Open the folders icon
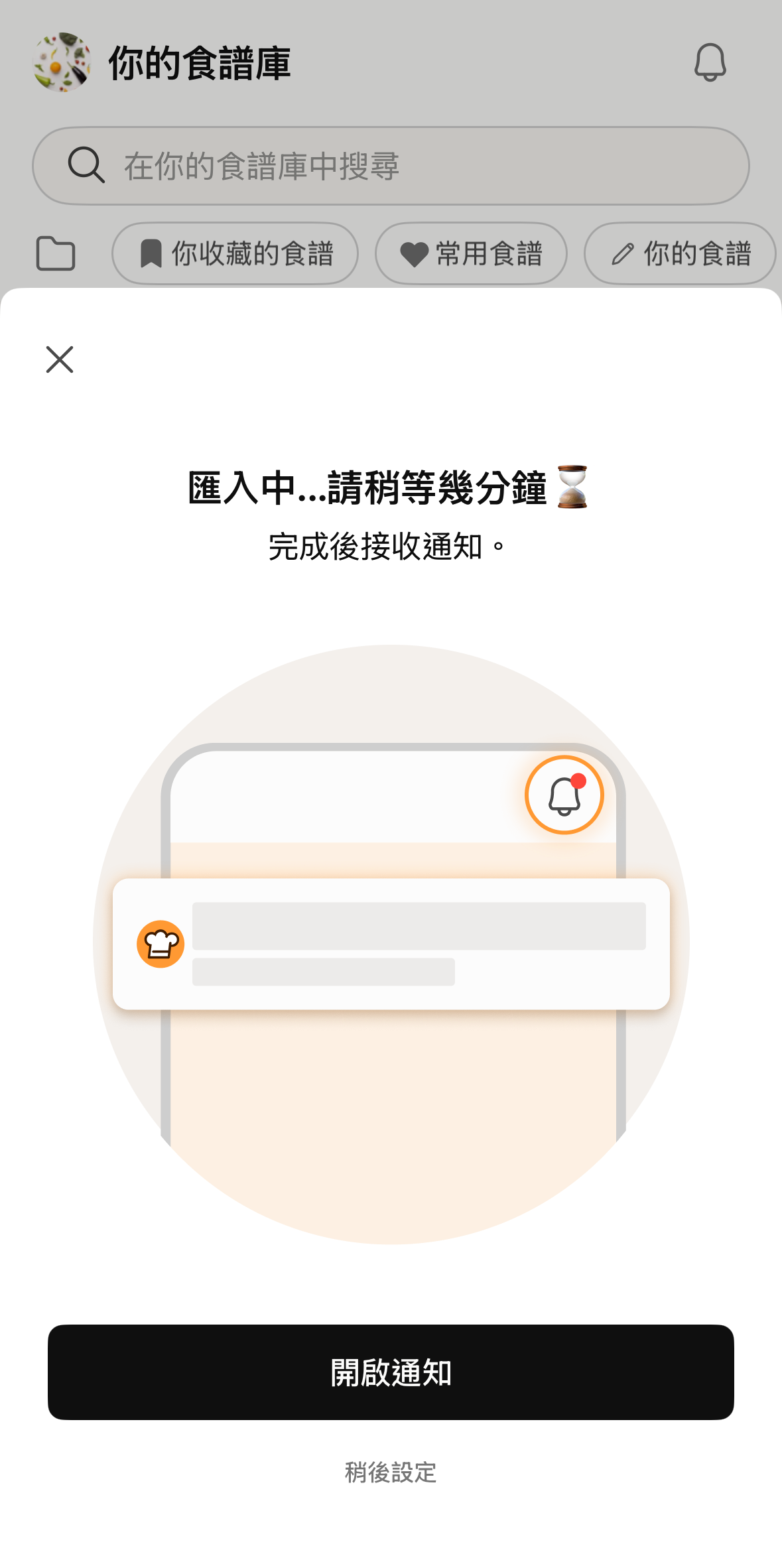The image size is (782, 1568). click(56, 253)
